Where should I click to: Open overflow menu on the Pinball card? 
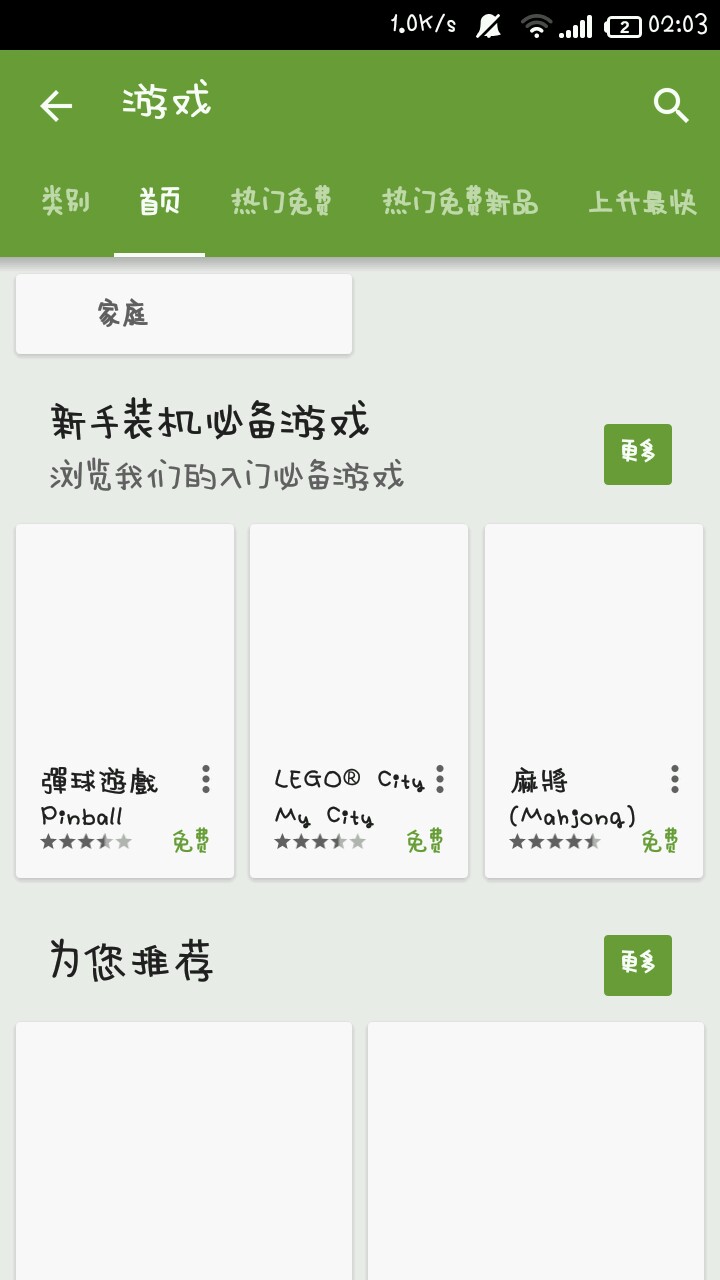pos(206,779)
